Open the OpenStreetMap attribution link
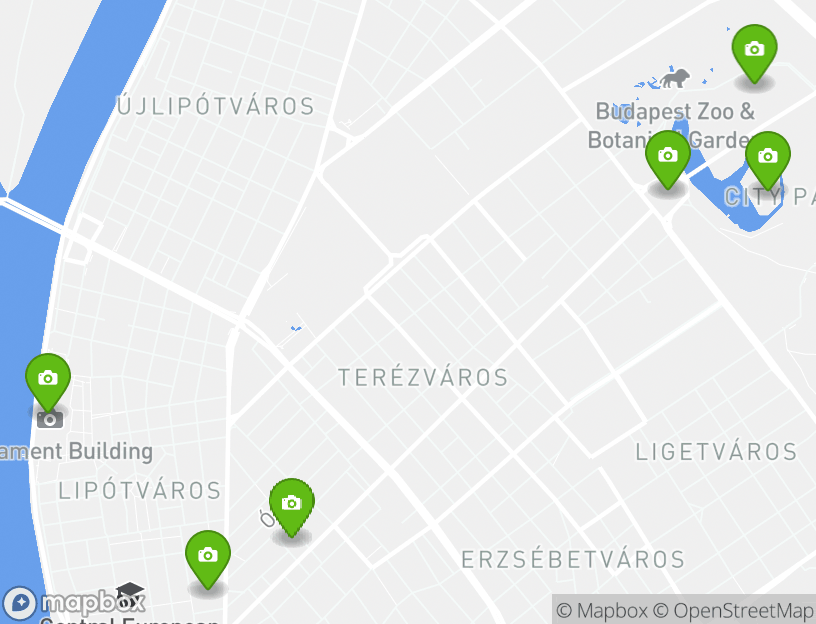Image resolution: width=816 pixels, height=624 pixels. pyautogui.click(x=743, y=610)
